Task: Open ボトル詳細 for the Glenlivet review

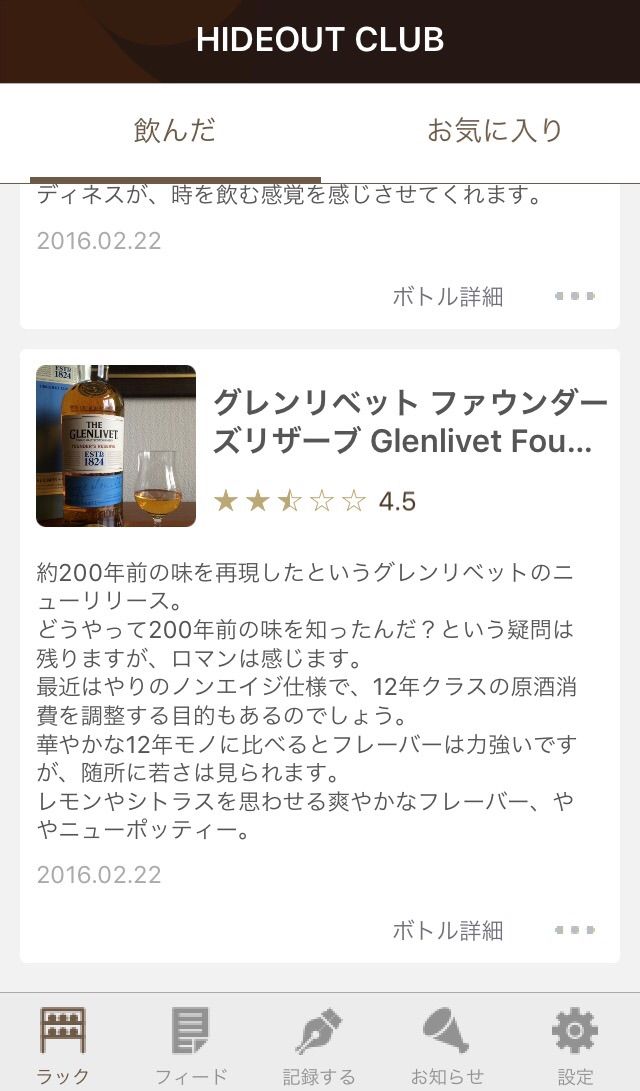Action: point(447,931)
